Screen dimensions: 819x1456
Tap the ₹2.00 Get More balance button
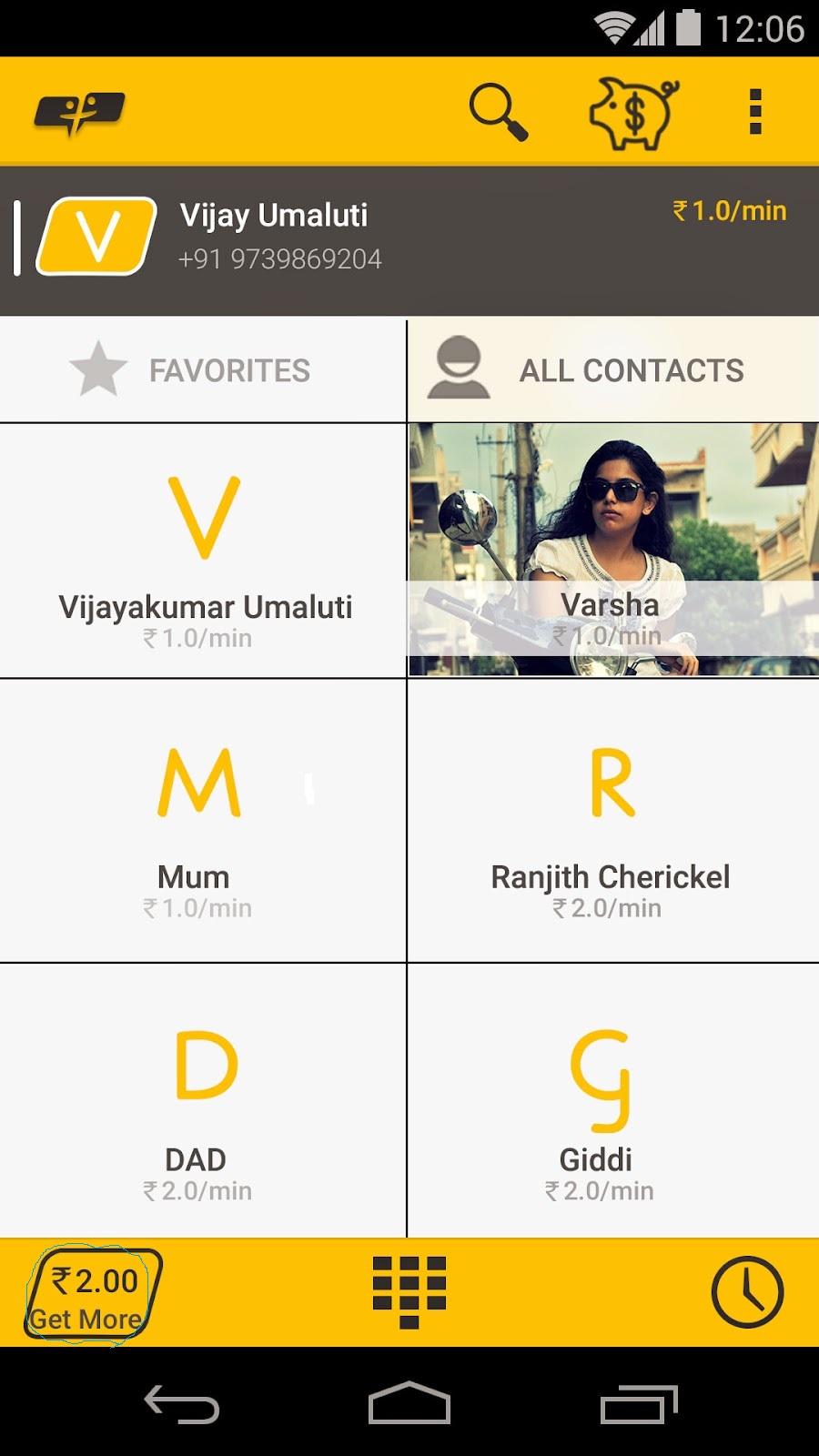click(93, 1296)
